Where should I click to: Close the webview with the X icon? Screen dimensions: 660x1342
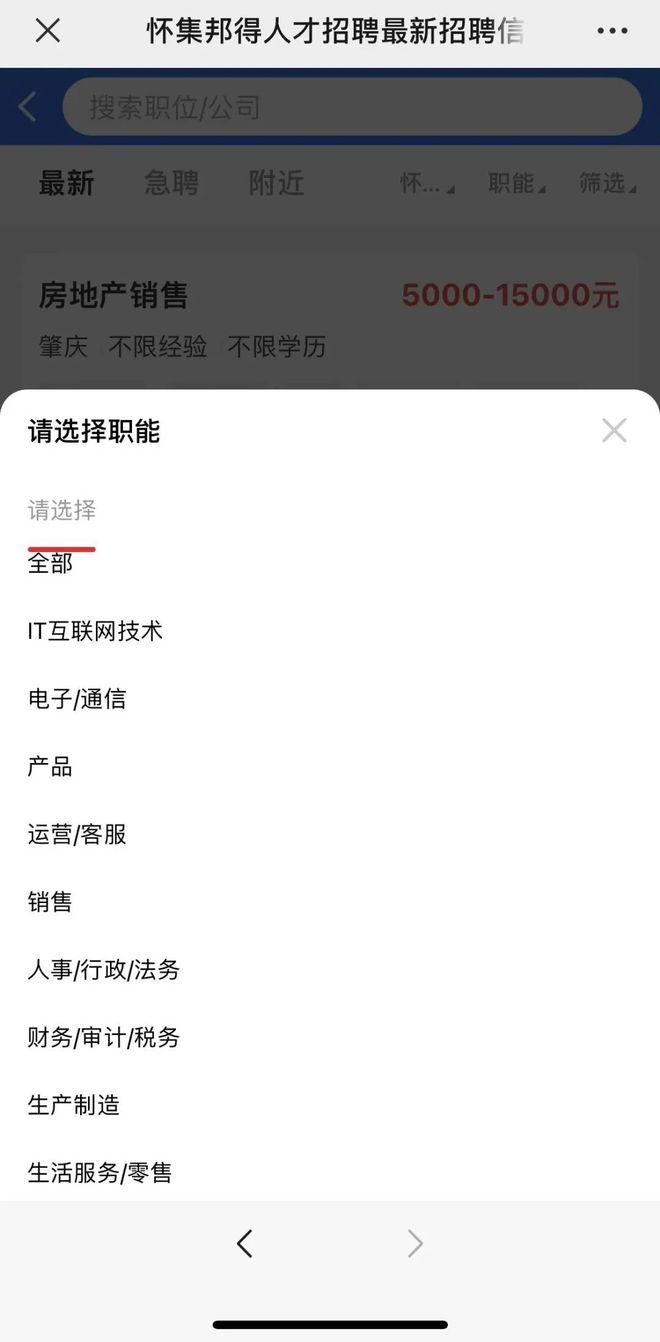click(x=47, y=31)
